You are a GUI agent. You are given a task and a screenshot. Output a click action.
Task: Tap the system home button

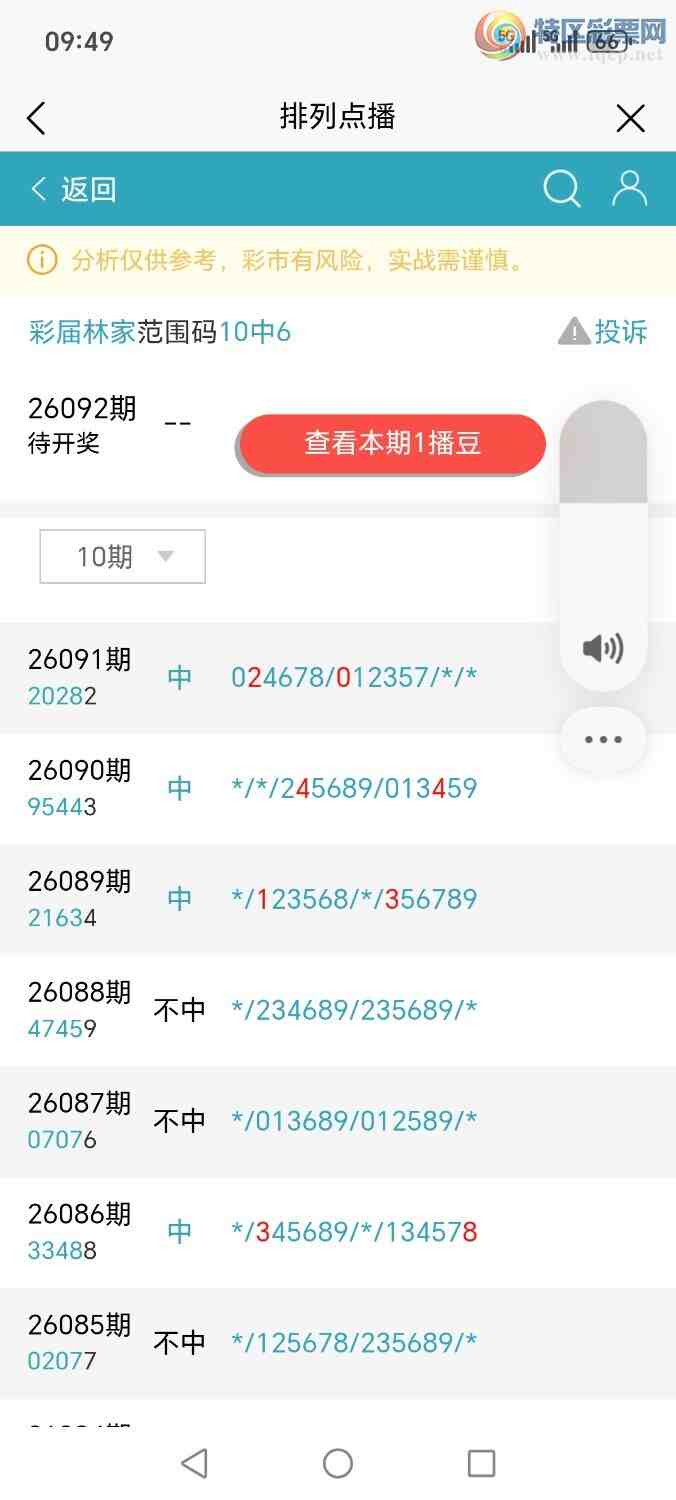click(338, 1463)
